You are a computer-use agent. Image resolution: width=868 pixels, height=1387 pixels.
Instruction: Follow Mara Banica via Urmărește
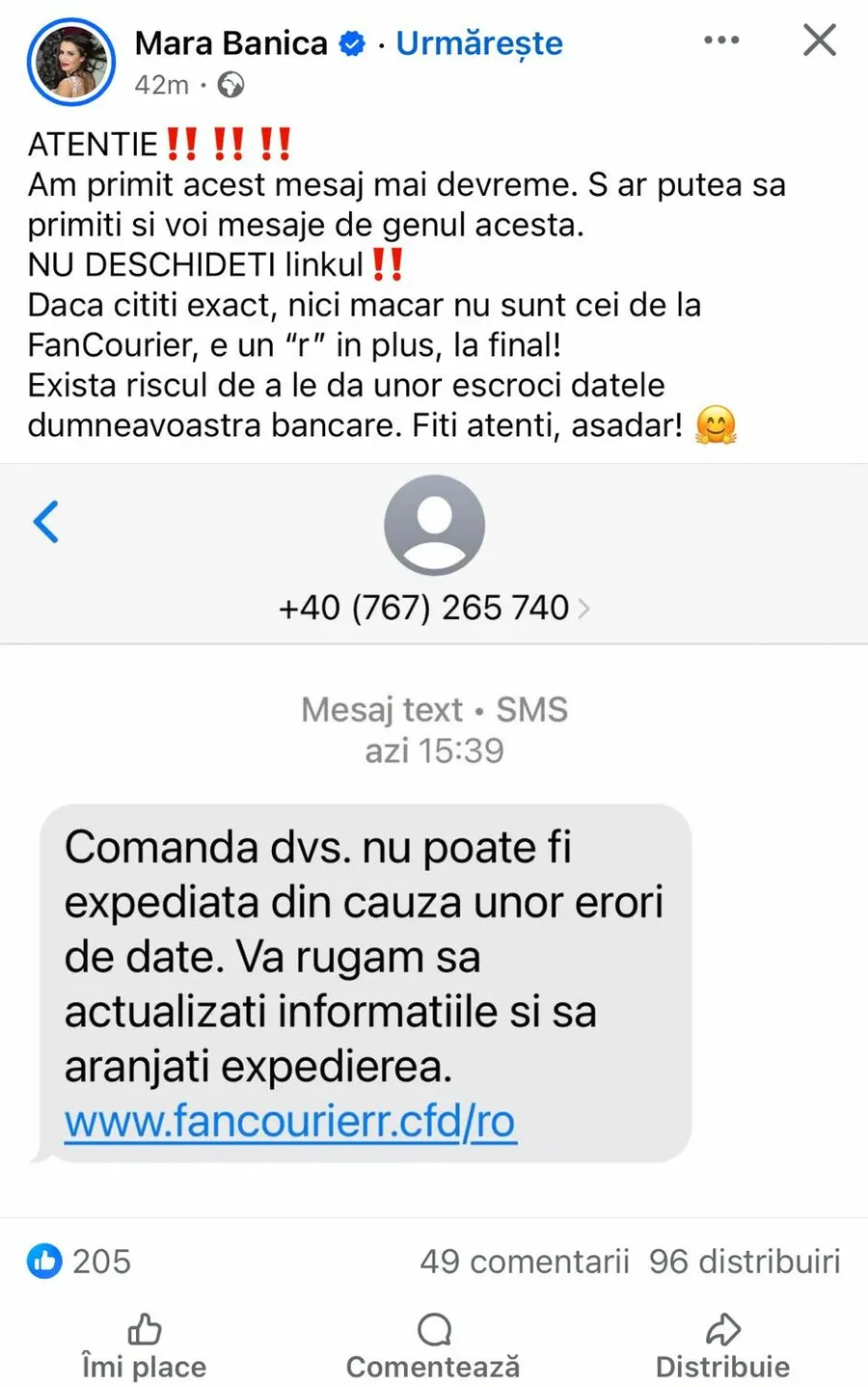[479, 43]
